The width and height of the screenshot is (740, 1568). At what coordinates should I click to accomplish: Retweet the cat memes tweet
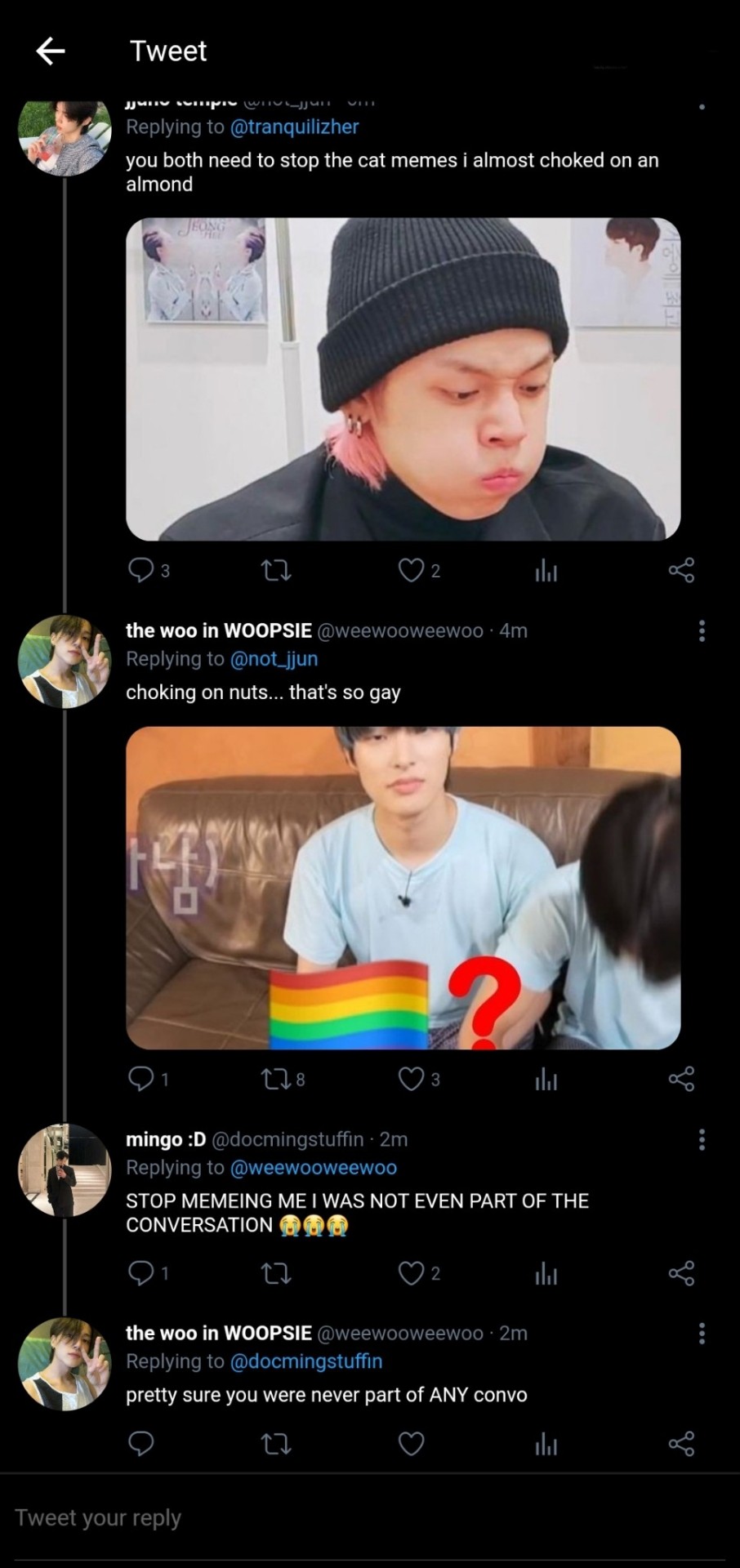click(275, 570)
